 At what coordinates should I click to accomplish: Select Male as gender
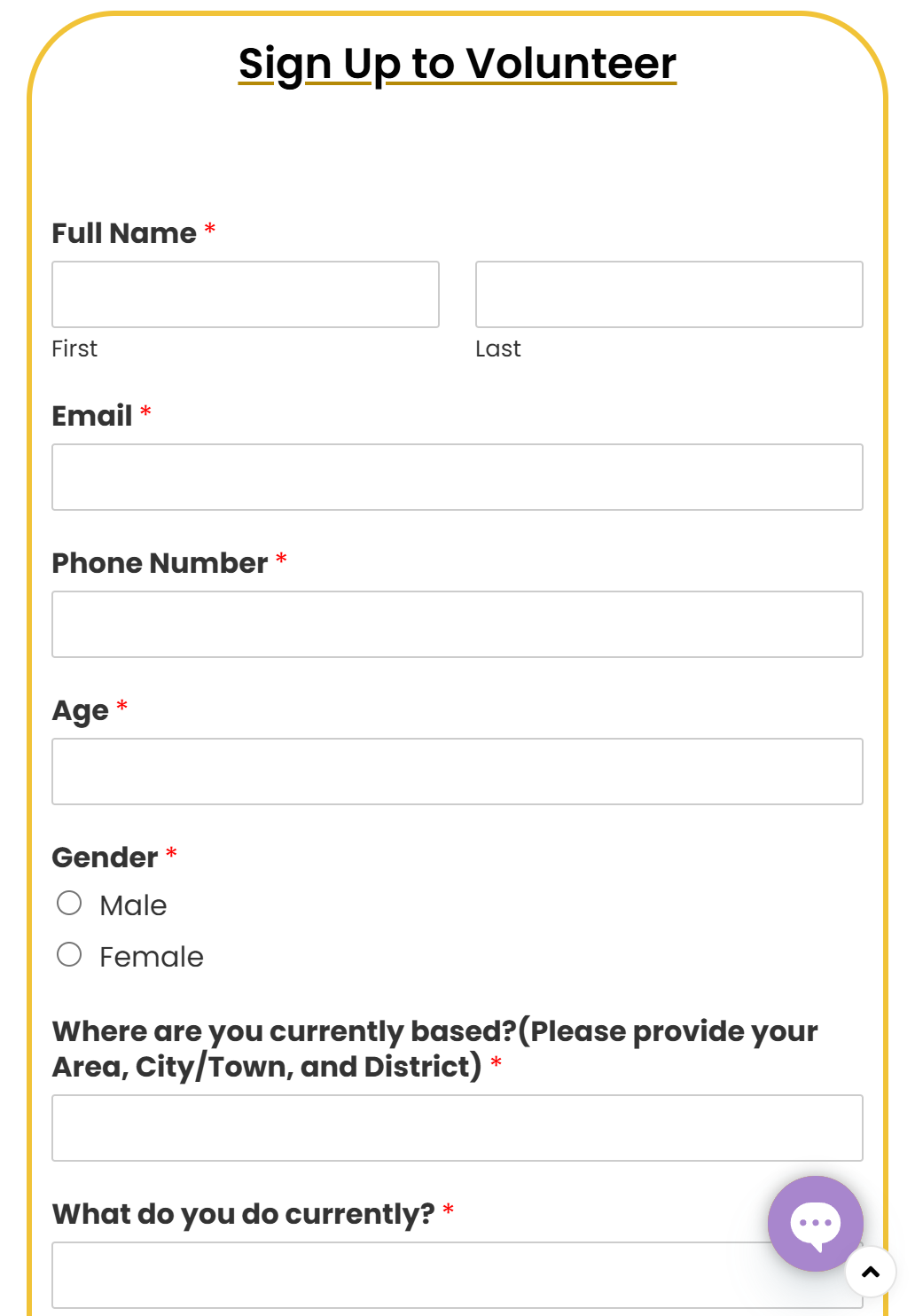pyautogui.click(x=69, y=904)
